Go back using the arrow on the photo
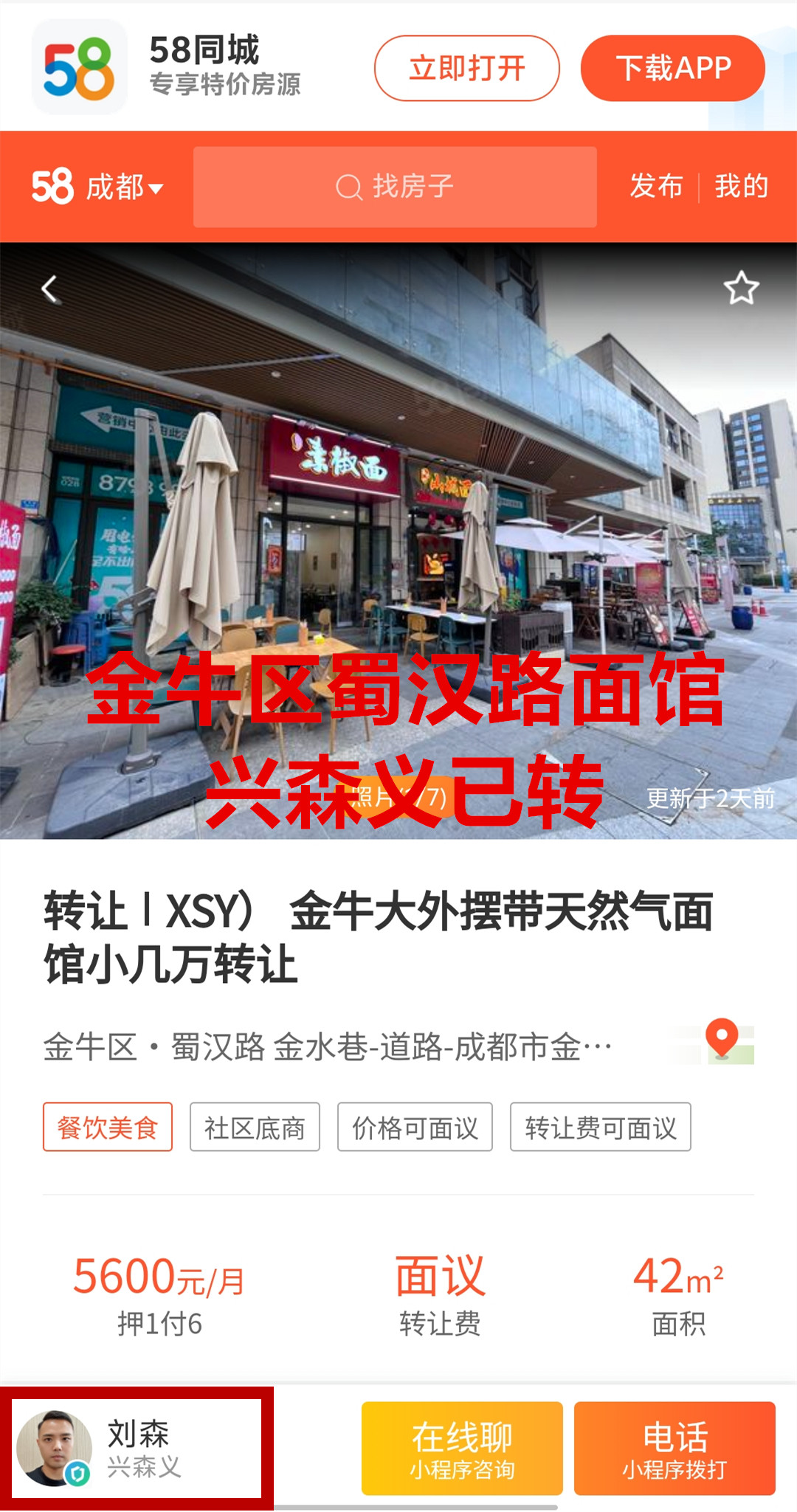Viewport: 797px width, 1512px height. tap(50, 289)
